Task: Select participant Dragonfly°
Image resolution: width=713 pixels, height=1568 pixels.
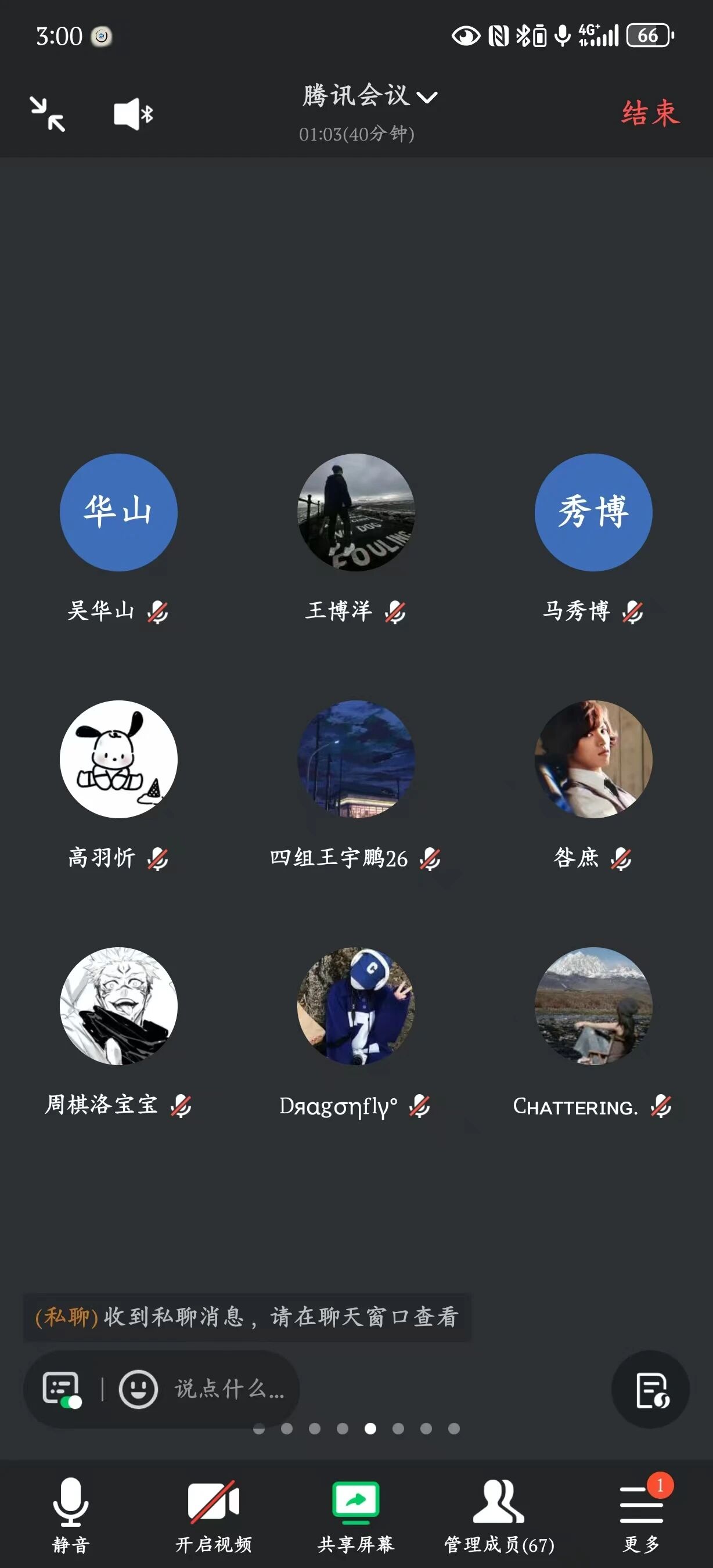Action: 356,1006
